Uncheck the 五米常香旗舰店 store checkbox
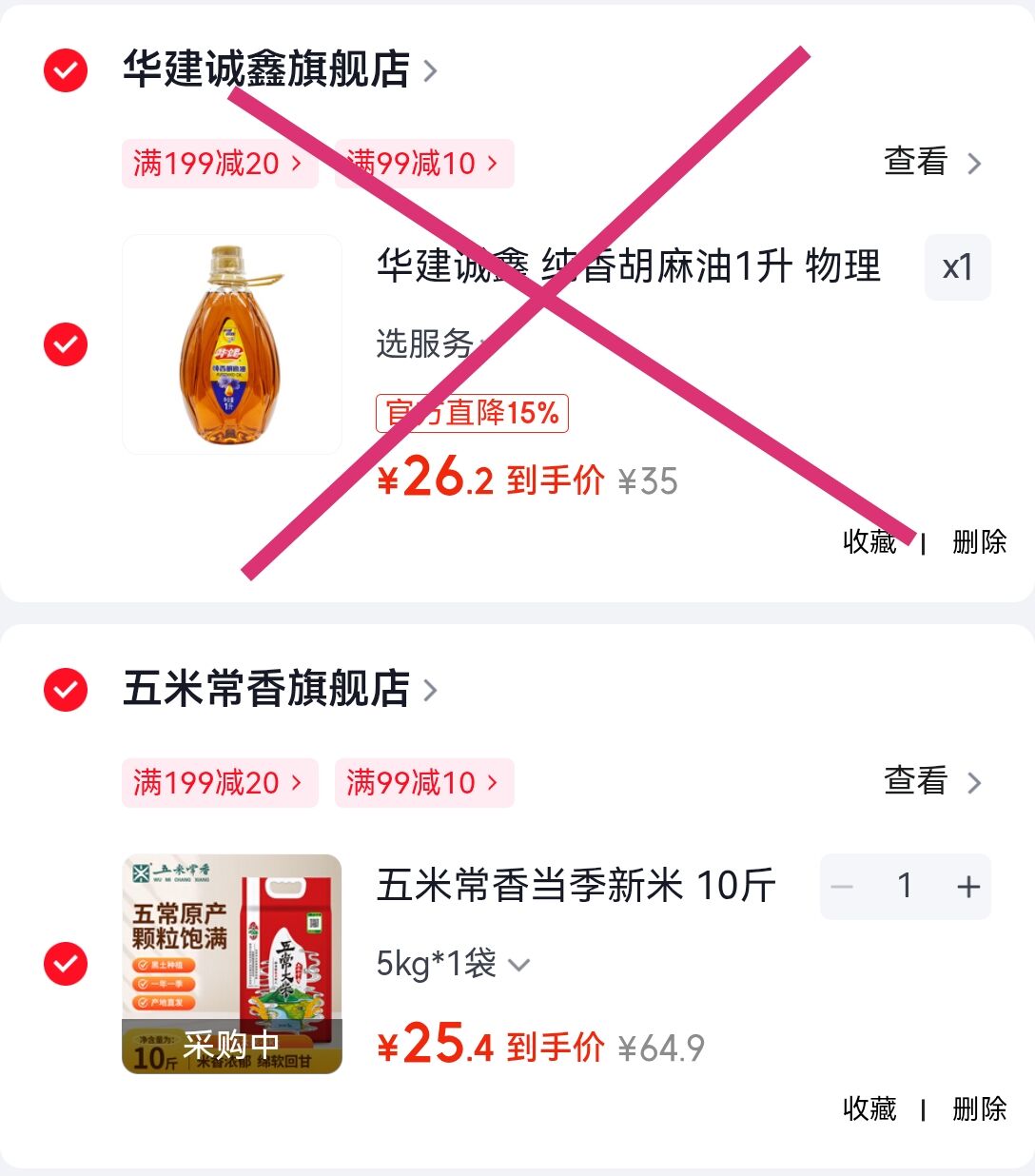The width and height of the screenshot is (1035, 1176). coord(66,690)
